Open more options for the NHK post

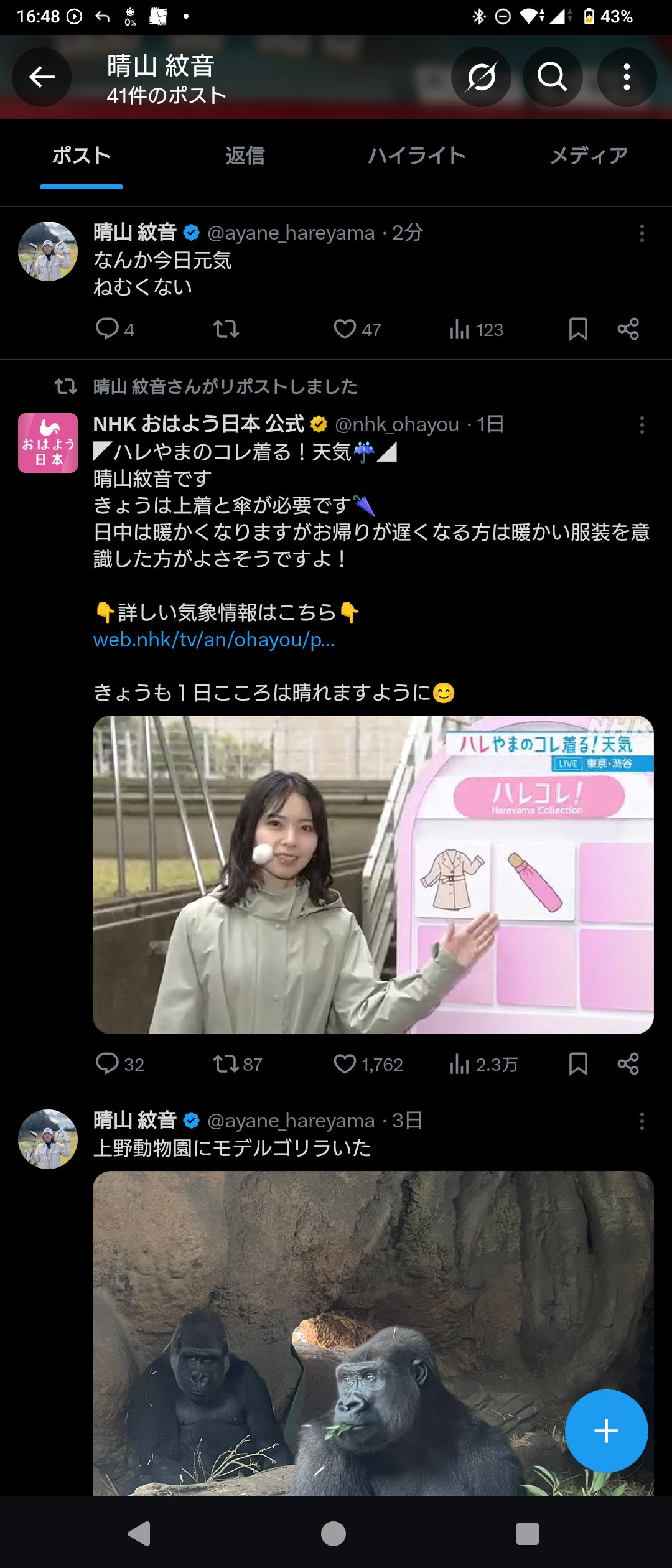coord(642,426)
